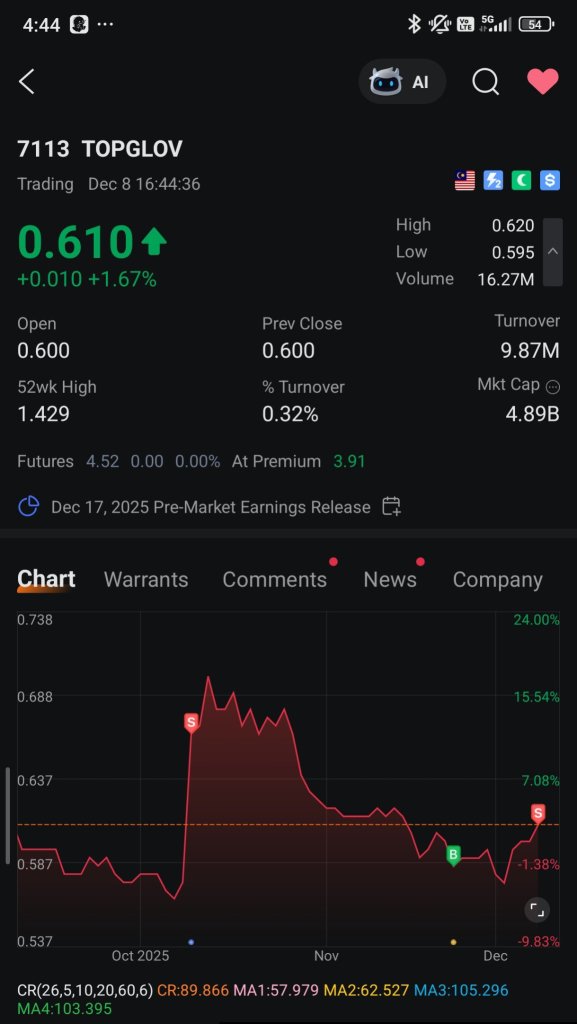The height and width of the screenshot is (1024, 577).
Task: Switch to the News tab
Action: (390, 580)
